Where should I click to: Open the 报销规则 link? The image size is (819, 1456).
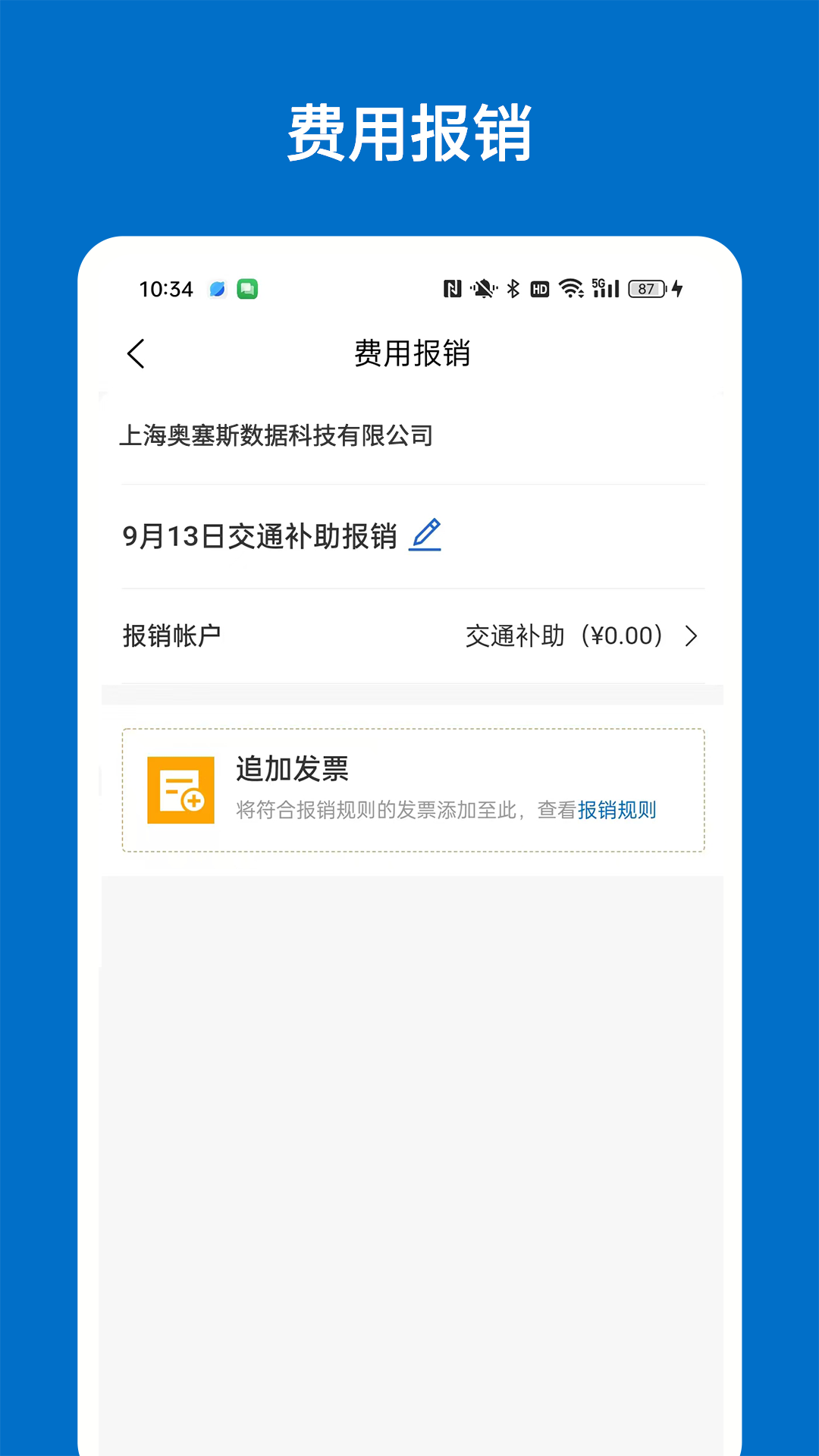coord(617,811)
